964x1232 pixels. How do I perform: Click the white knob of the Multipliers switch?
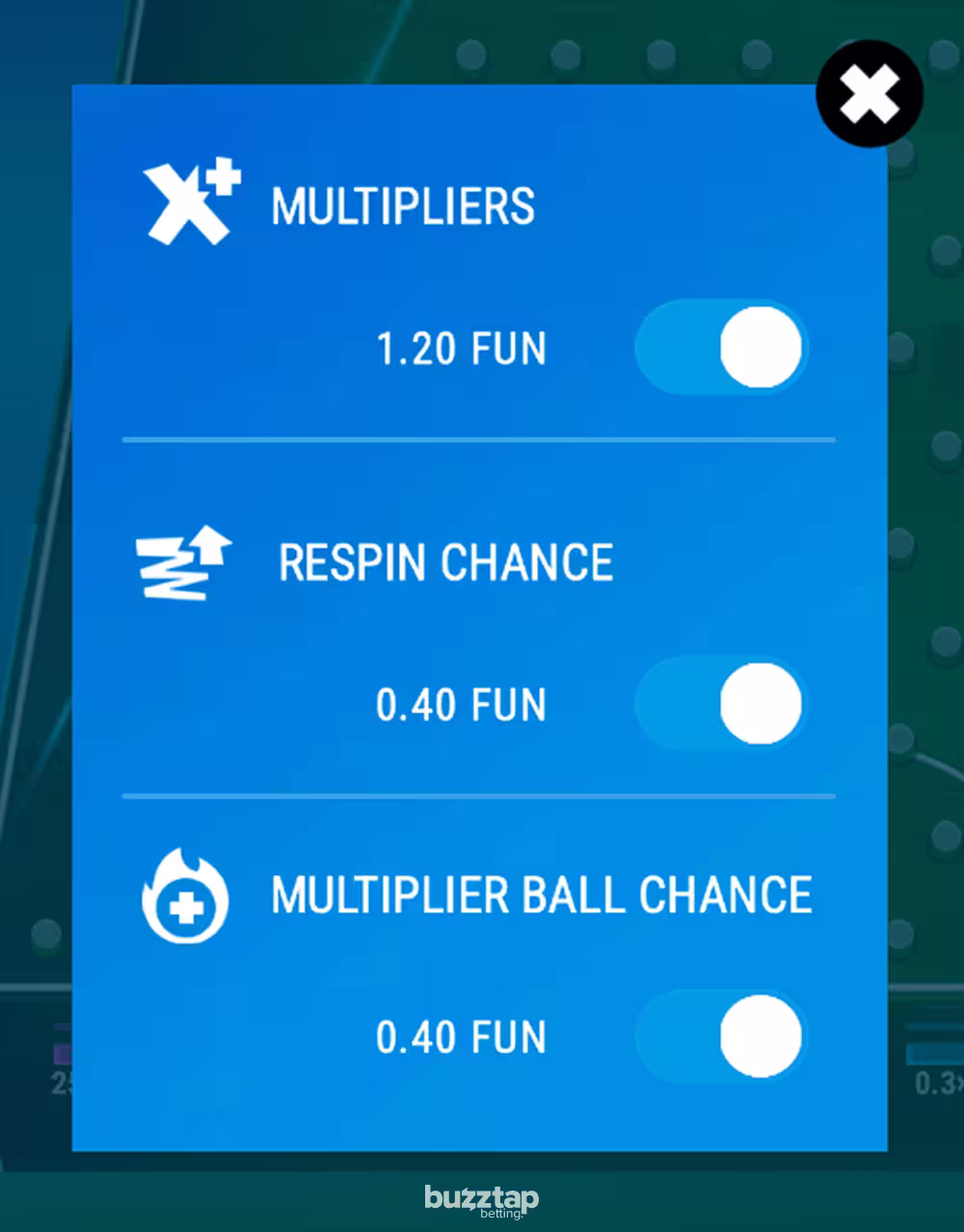(x=758, y=349)
